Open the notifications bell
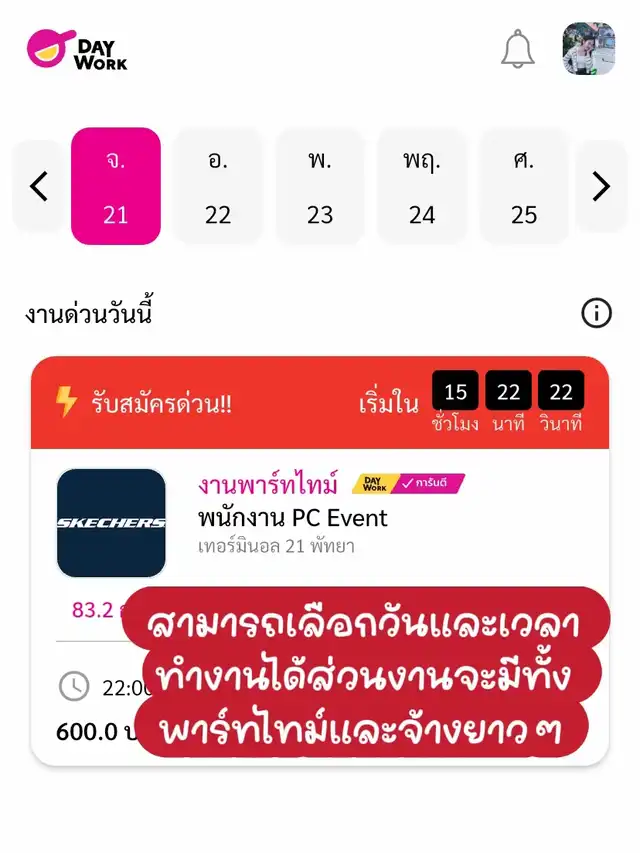The width and height of the screenshot is (640, 853). (518, 49)
